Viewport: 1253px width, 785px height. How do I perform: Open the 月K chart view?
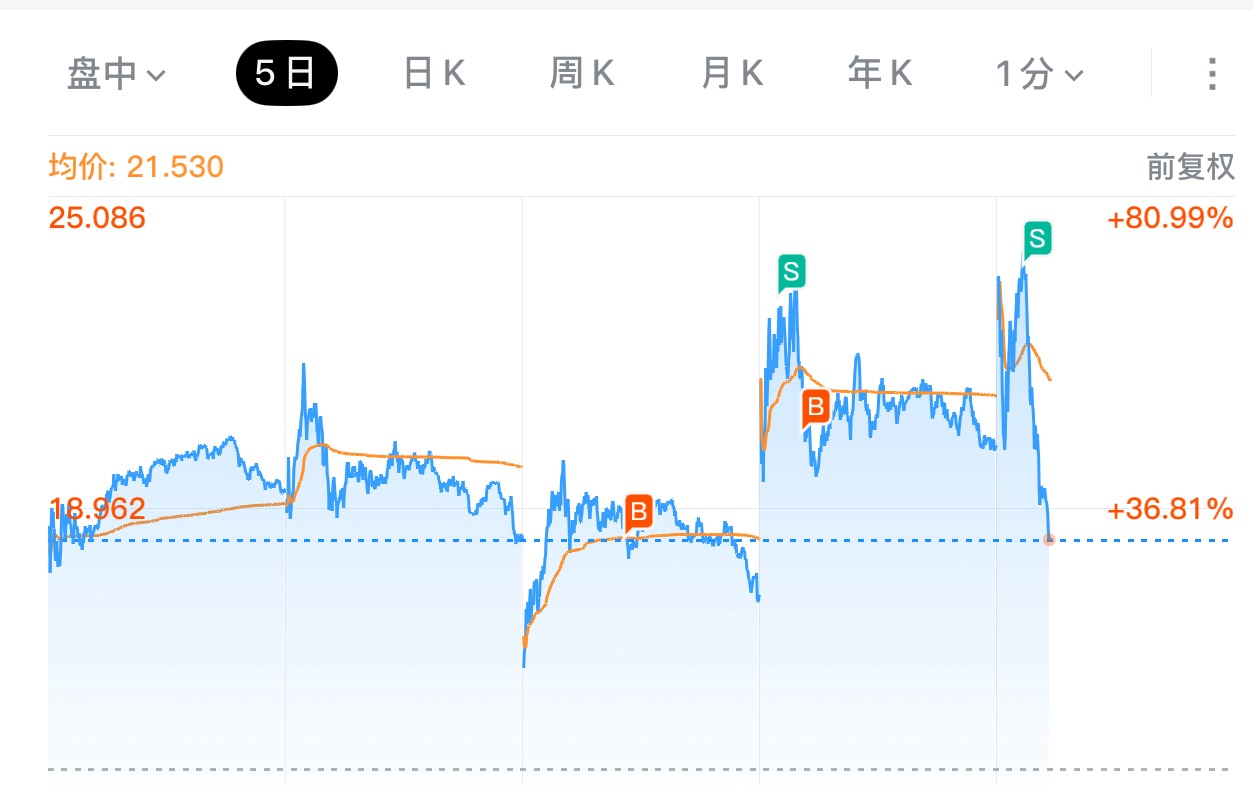point(732,74)
